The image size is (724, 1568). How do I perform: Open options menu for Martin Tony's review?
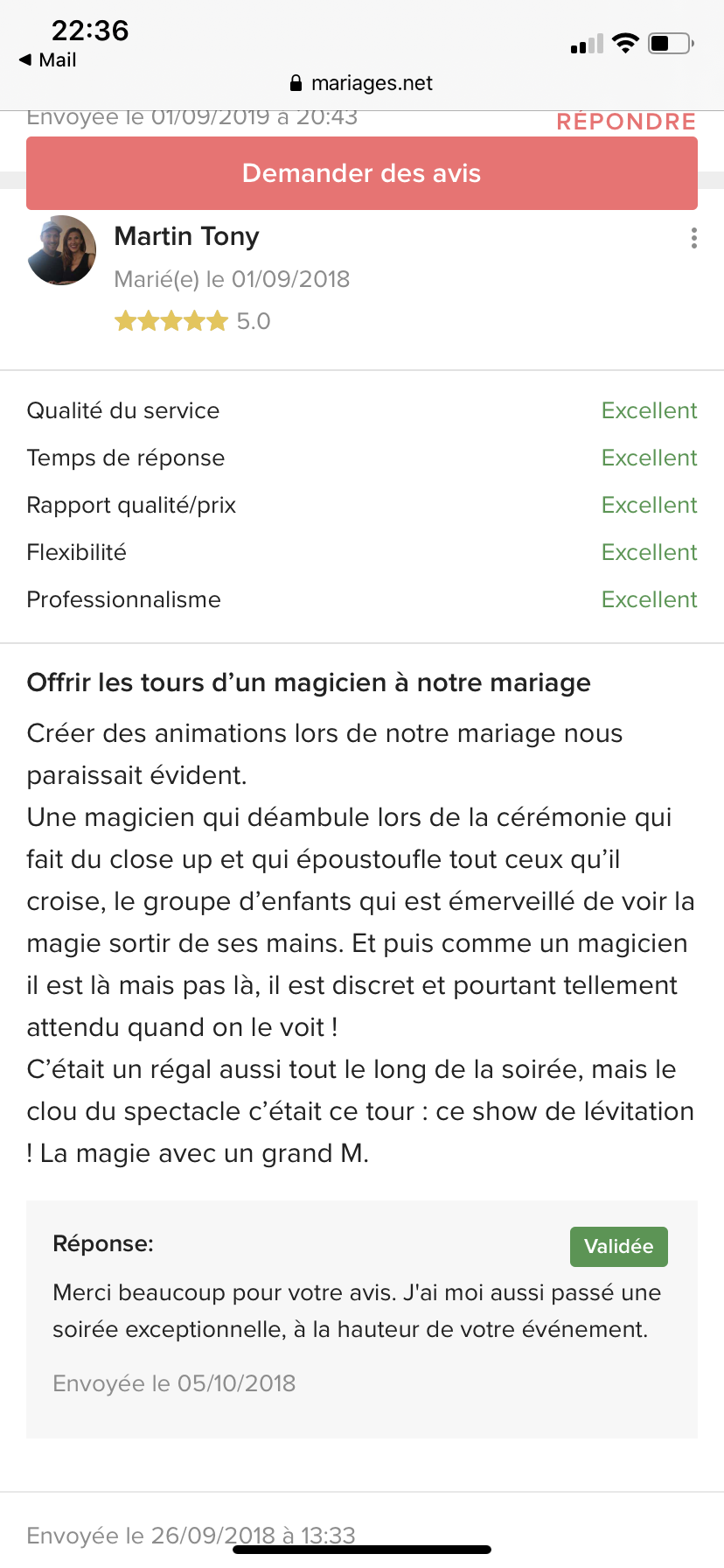coord(693,238)
